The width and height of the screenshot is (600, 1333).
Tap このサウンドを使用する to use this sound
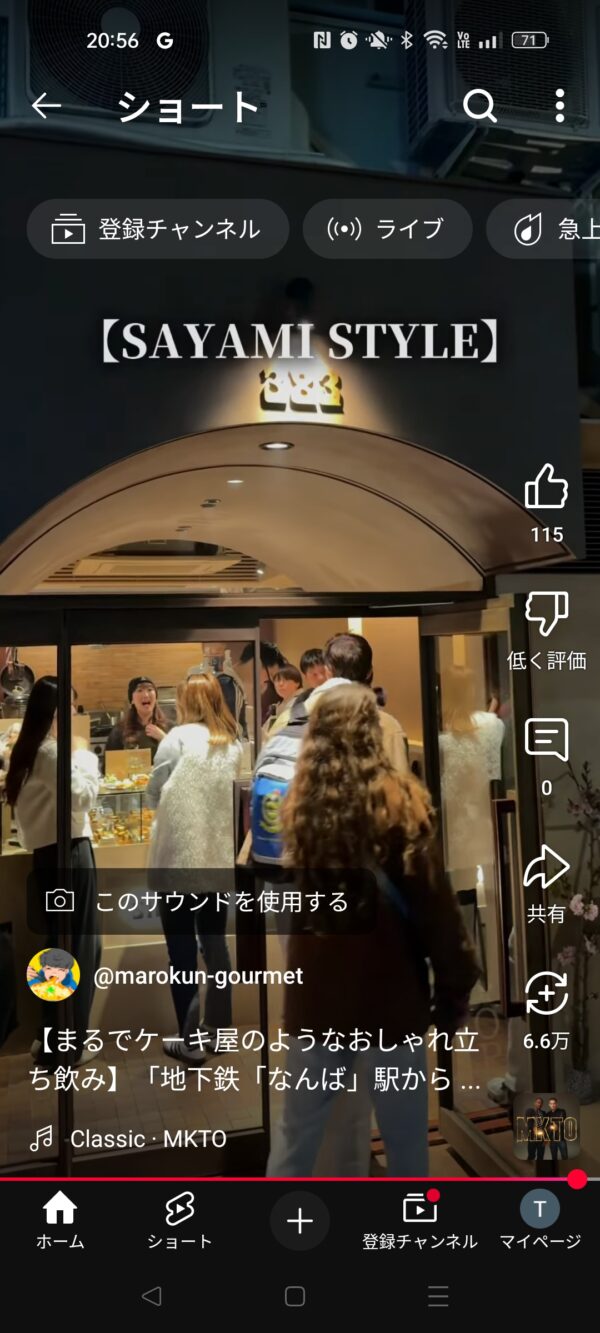click(200, 901)
